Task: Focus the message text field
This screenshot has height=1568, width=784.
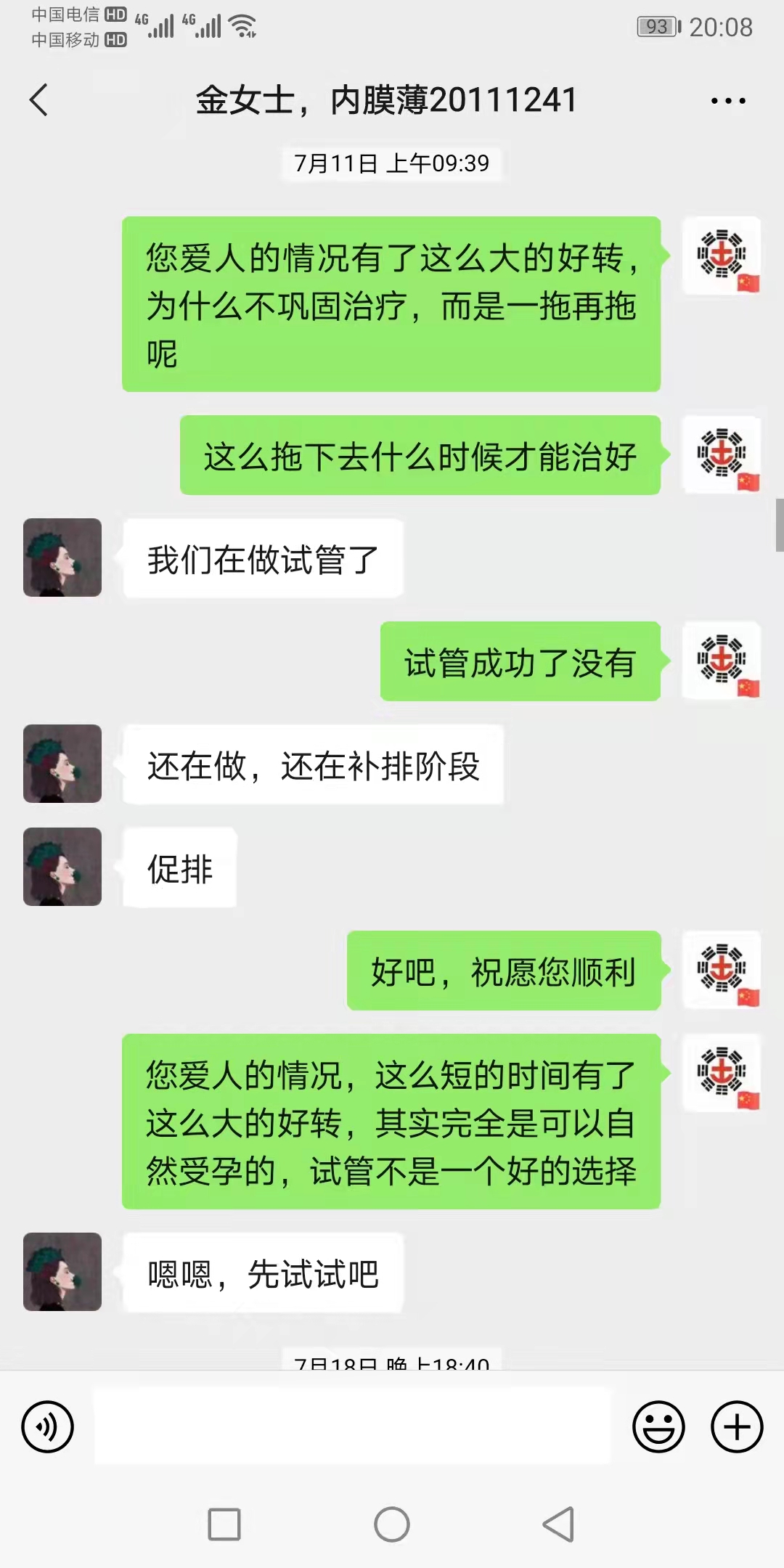Action: (353, 1426)
